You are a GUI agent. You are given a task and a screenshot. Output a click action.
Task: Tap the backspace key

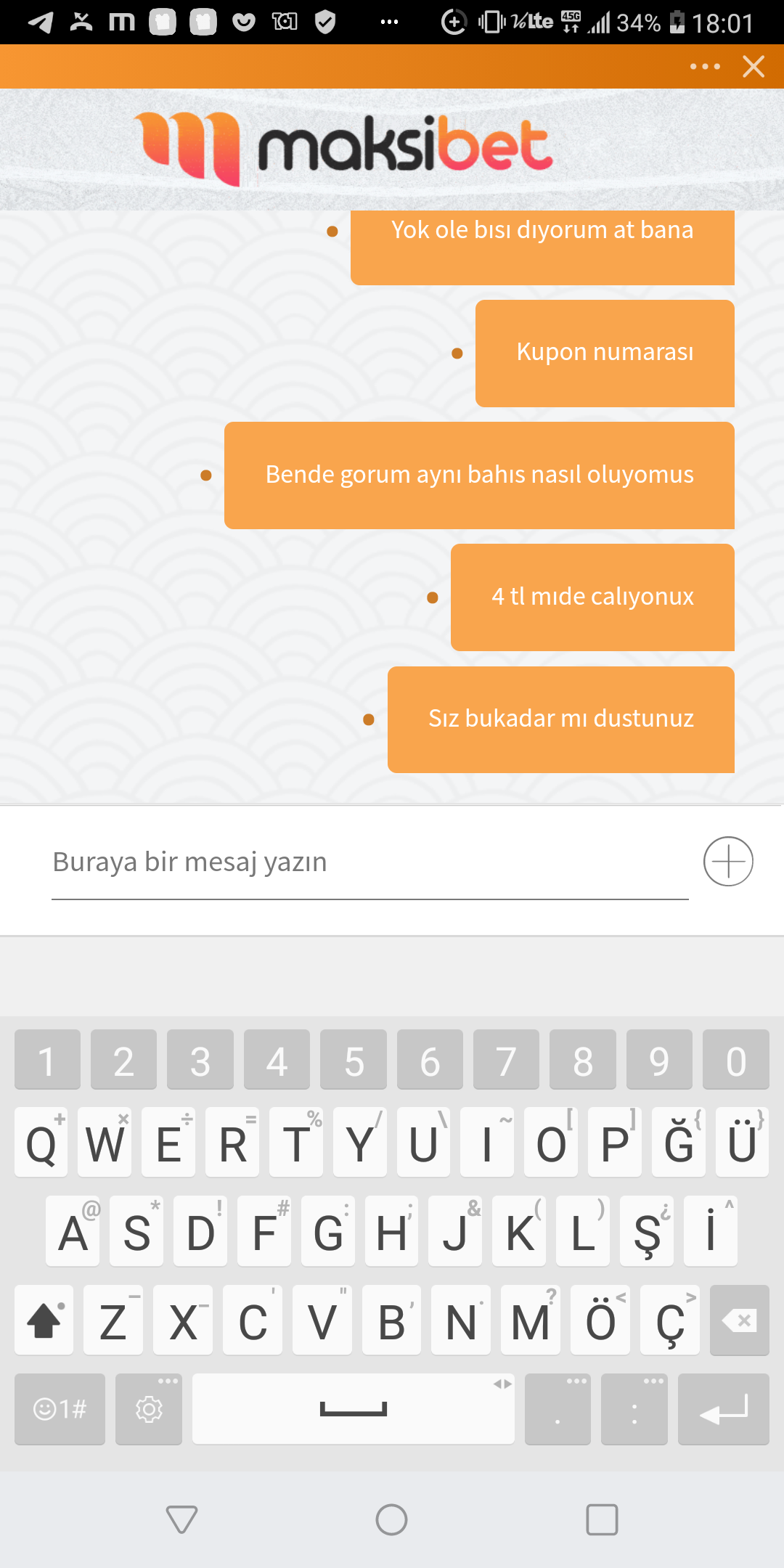(x=740, y=1320)
